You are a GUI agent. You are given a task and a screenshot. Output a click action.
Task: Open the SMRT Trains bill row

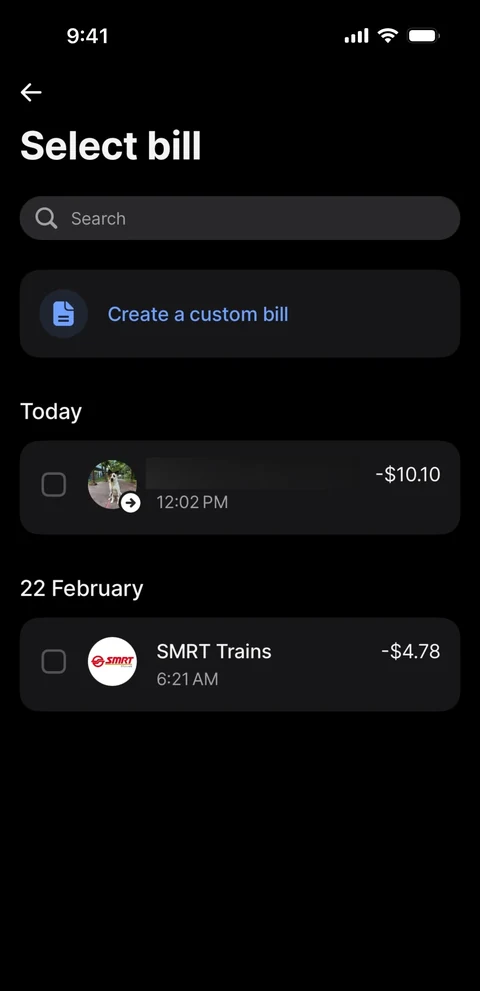[x=240, y=664]
